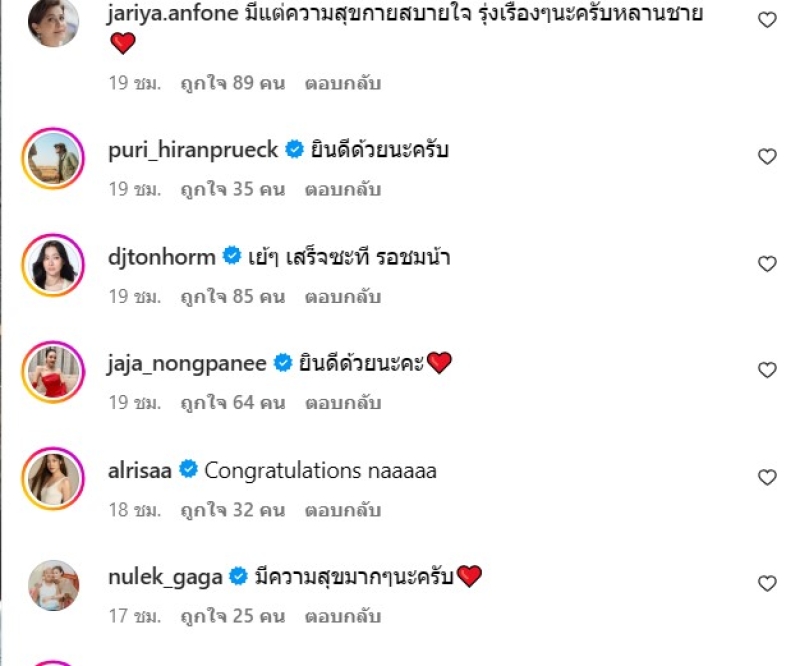The width and height of the screenshot is (800, 666).
Task: Open alrisaa's avatar with story ring
Action: (52, 477)
